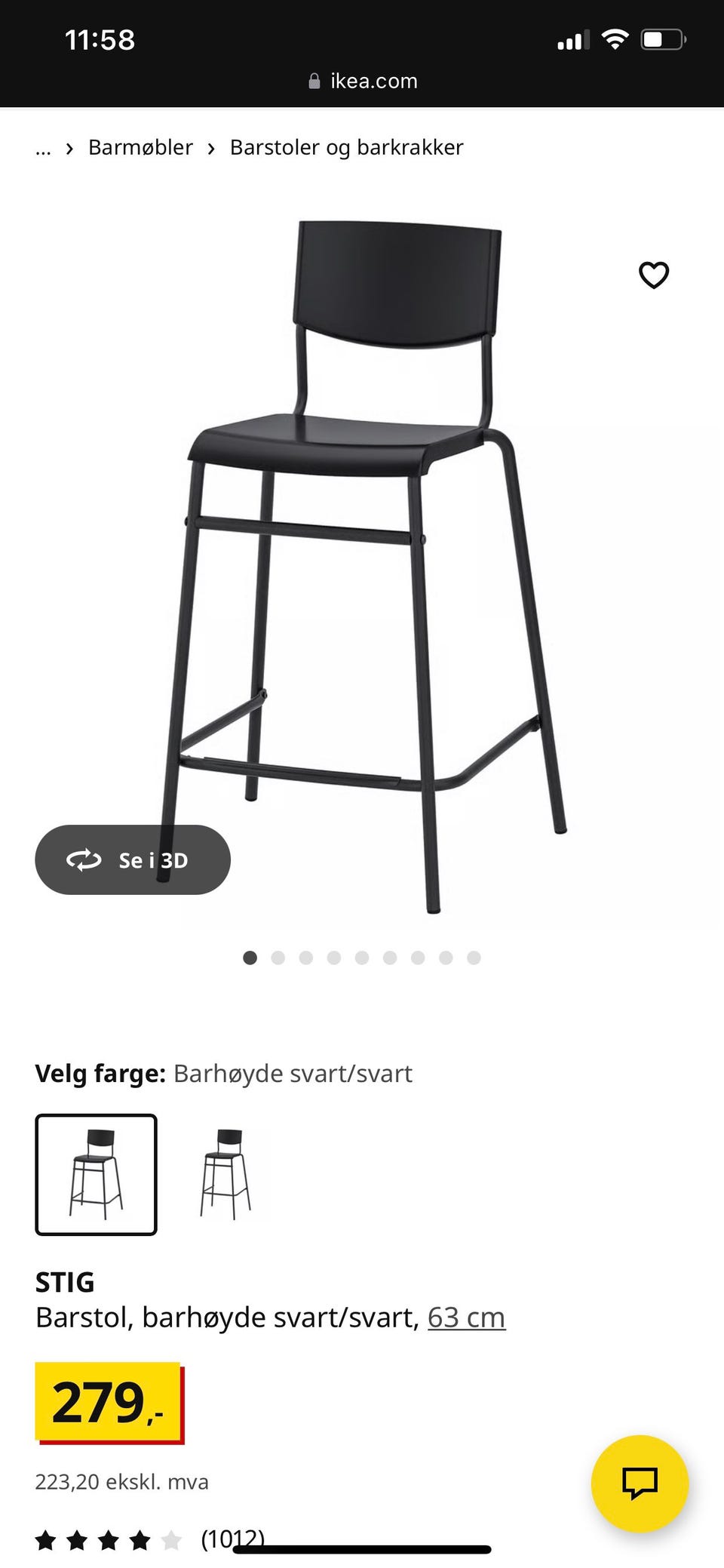Open the main STIG bar stool image

[x=362, y=566]
